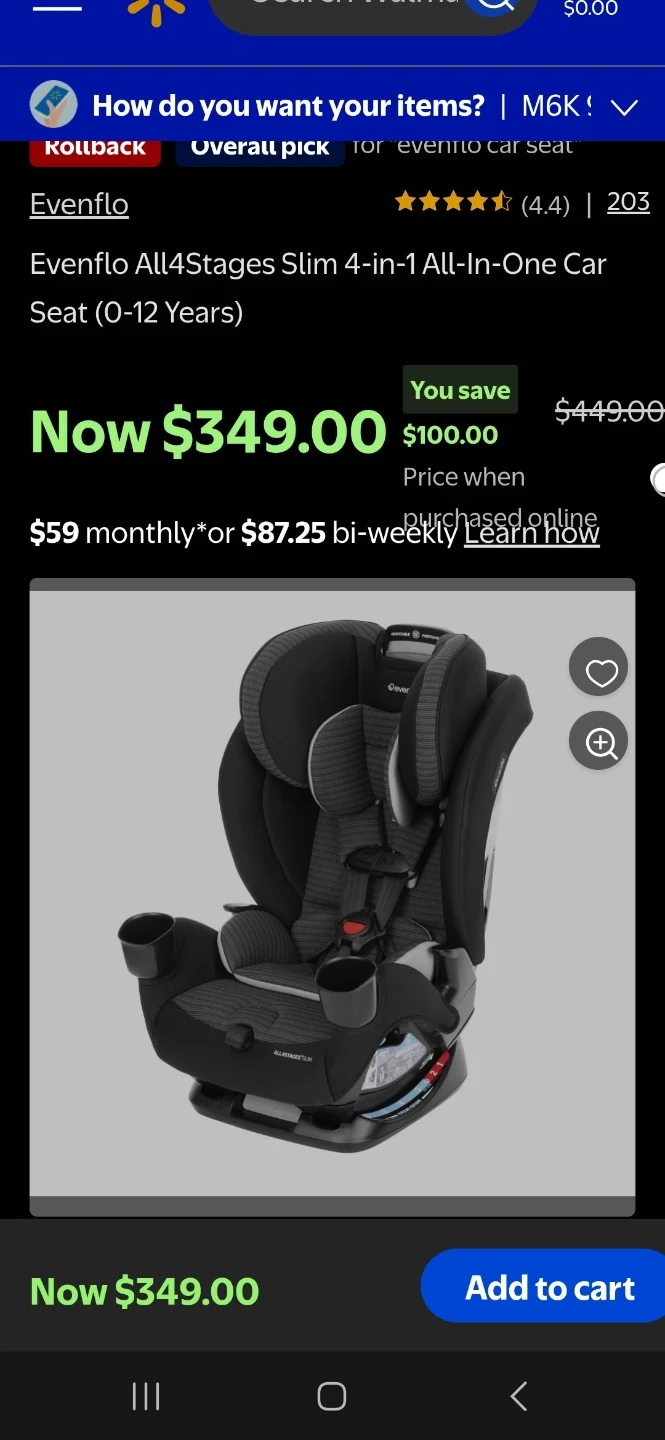The image size is (665, 1440).
Task: Open the Learn how financing link
Action: pyautogui.click(x=532, y=533)
